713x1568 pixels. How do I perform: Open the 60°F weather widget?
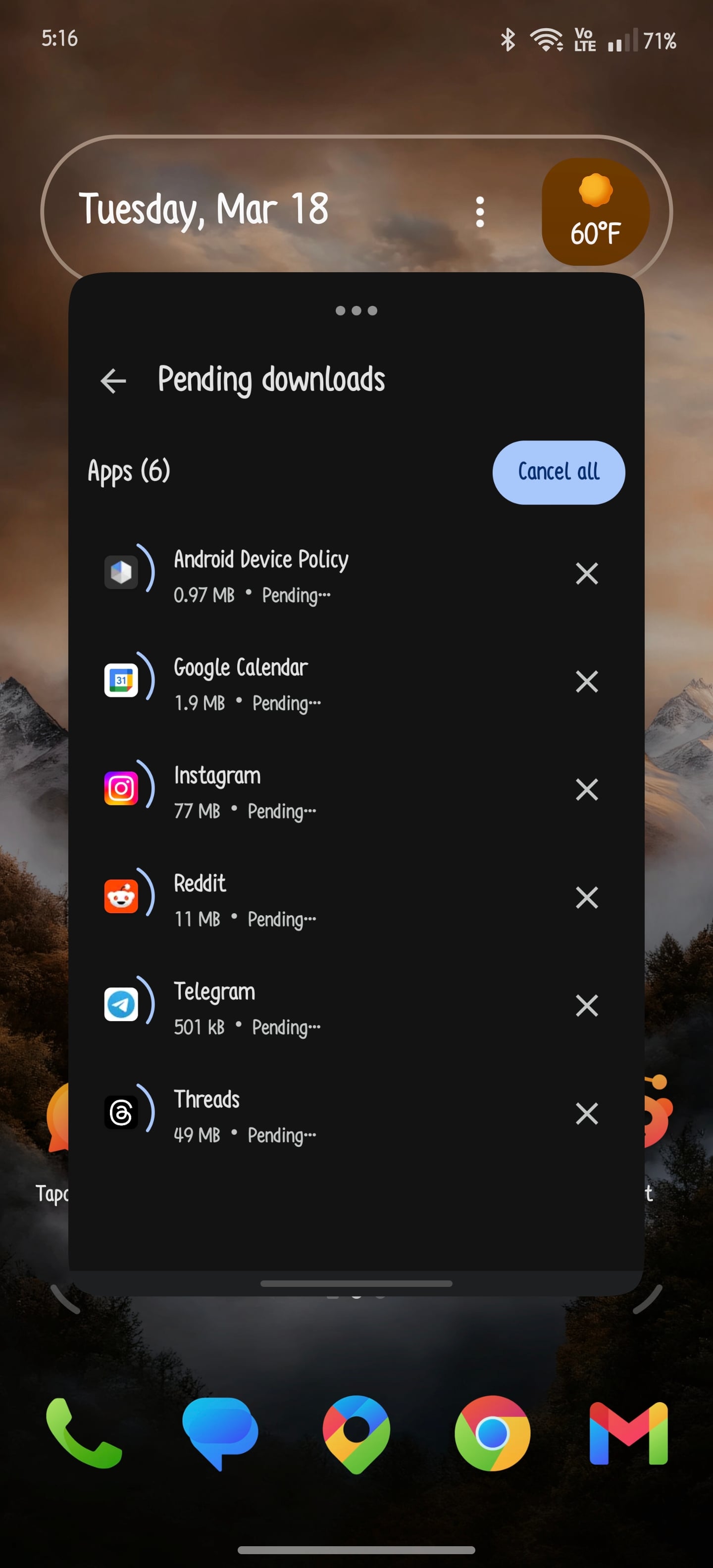[x=595, y=212]
